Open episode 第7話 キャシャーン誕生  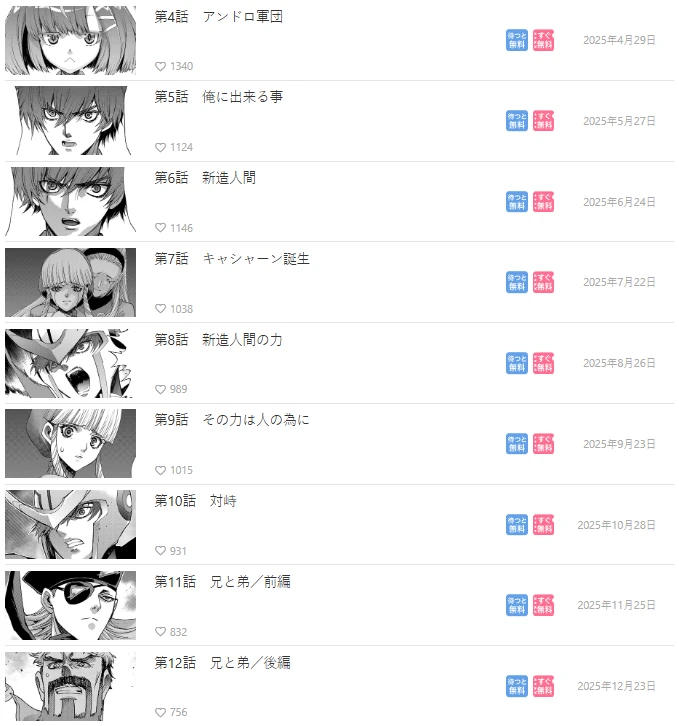[x=232, y=259]
